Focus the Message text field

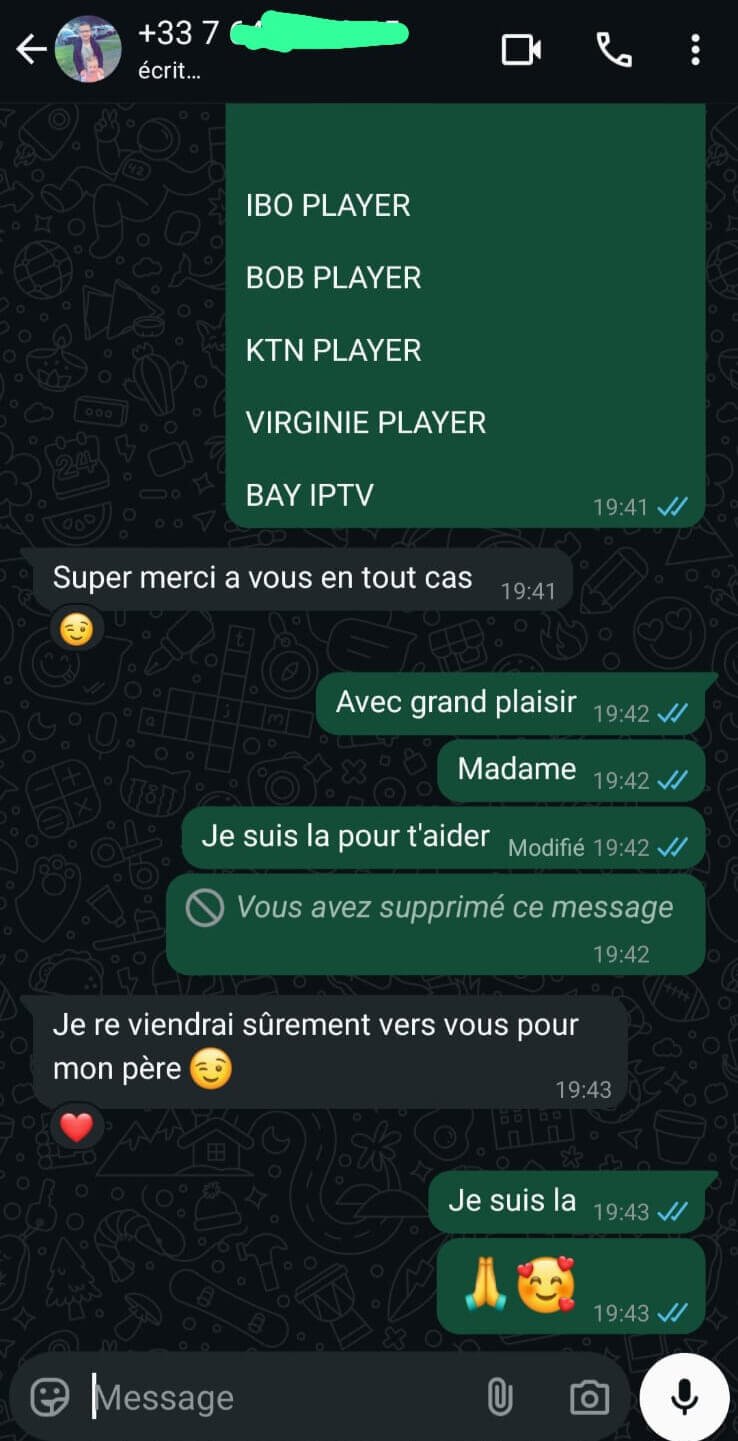[280, 1397]
